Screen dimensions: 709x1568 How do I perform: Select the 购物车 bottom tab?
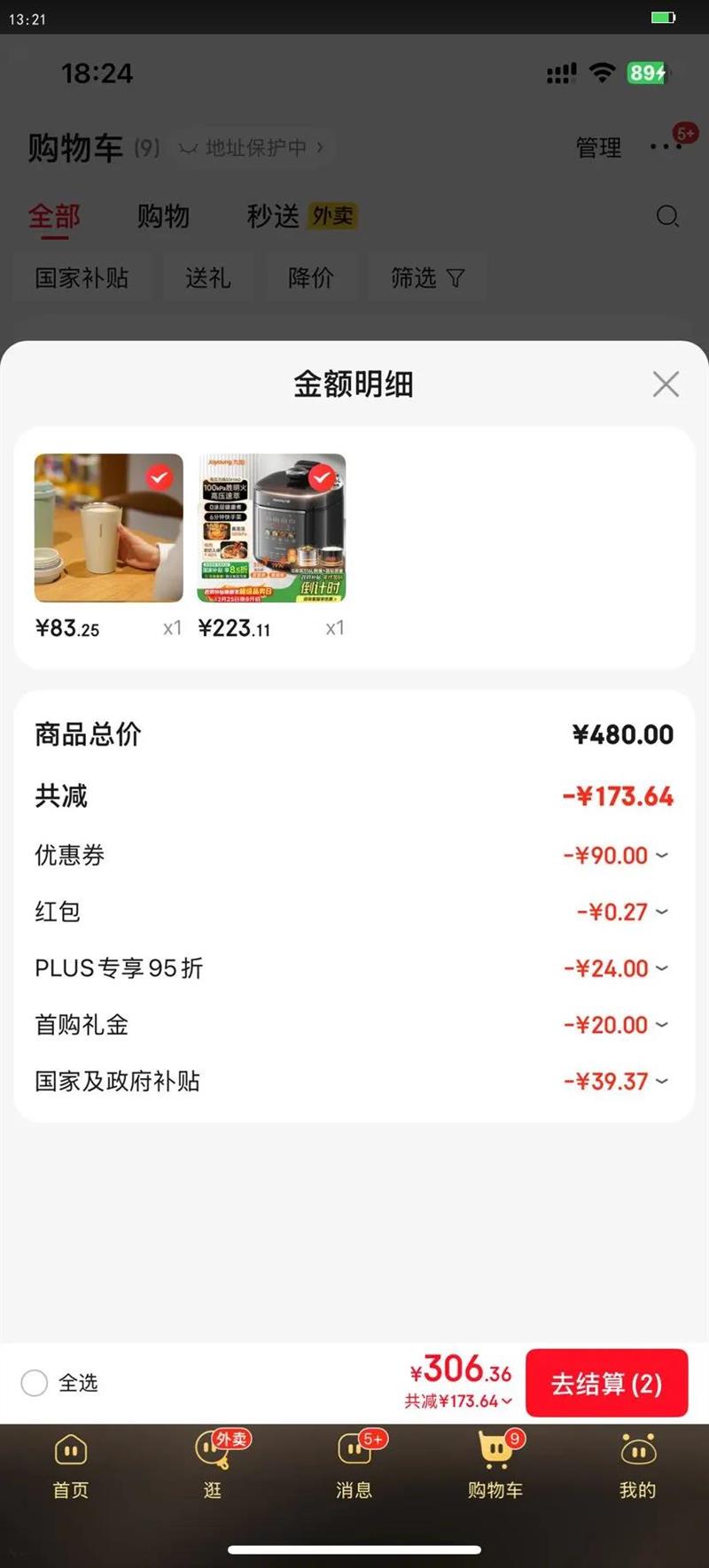pyautogui.click(x=495, y=1467)
